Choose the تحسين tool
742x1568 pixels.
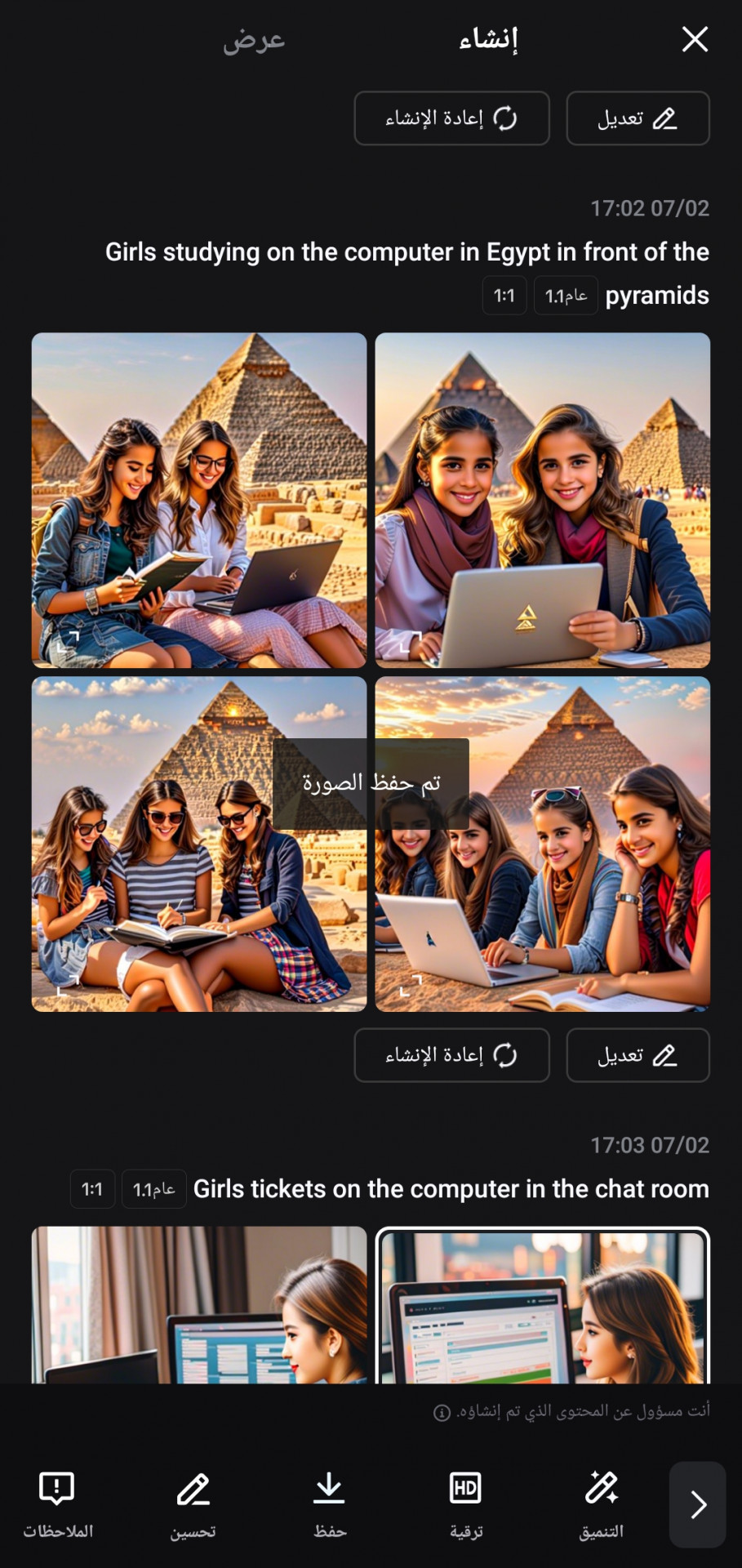pos(193,1504)
